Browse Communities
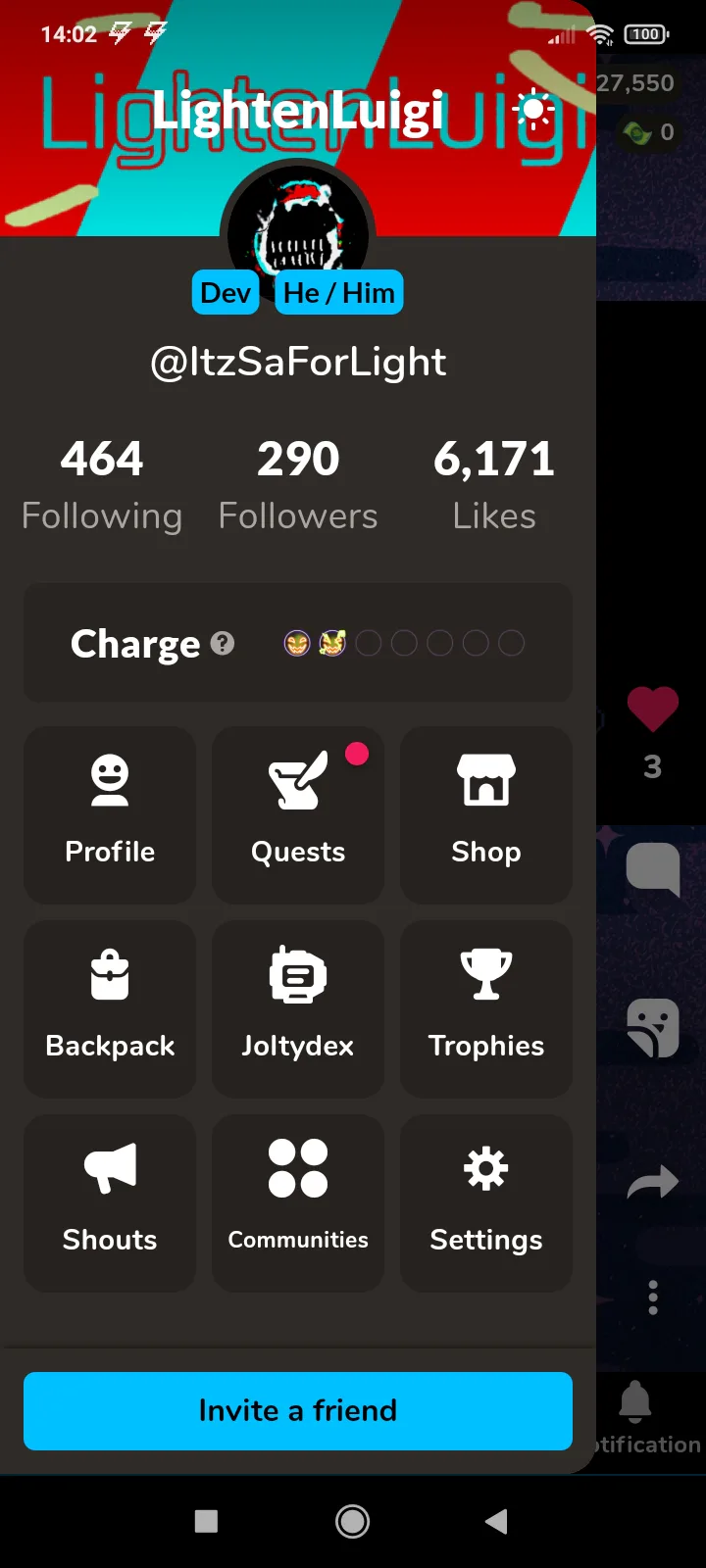The width and height of the screenshot is (706, 1568). coord(298,1202)
